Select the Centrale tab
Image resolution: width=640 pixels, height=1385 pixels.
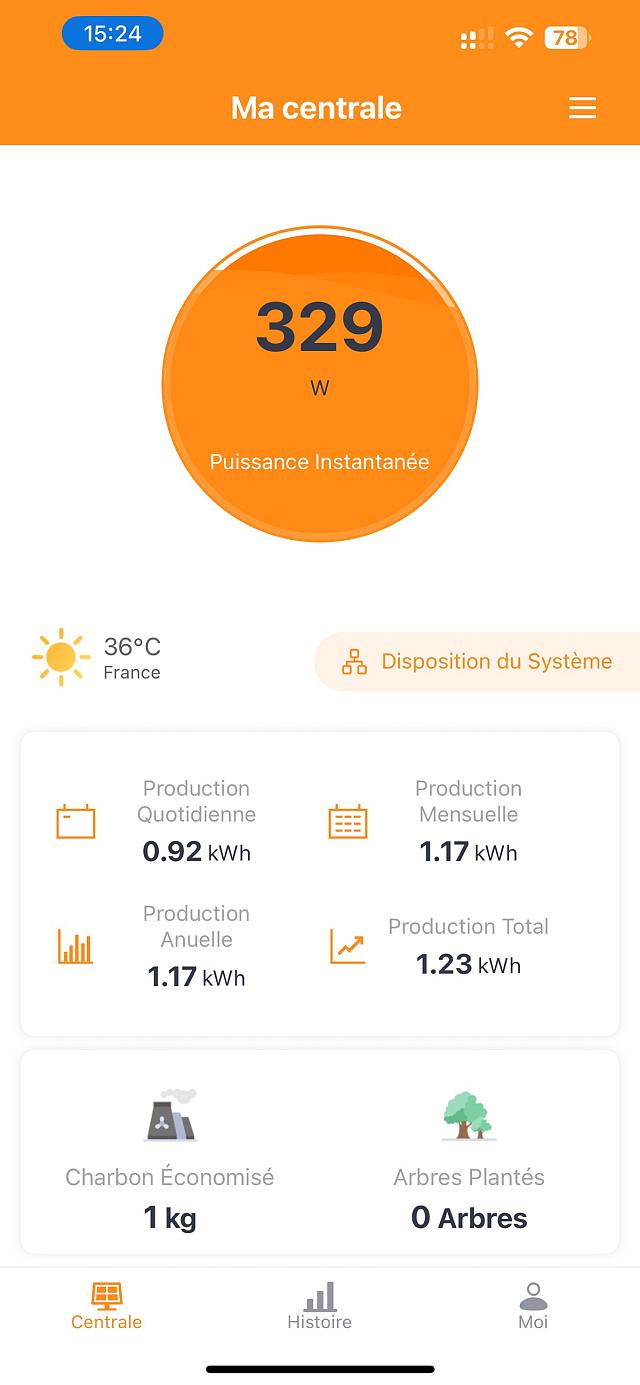[x=106, y=1306]
